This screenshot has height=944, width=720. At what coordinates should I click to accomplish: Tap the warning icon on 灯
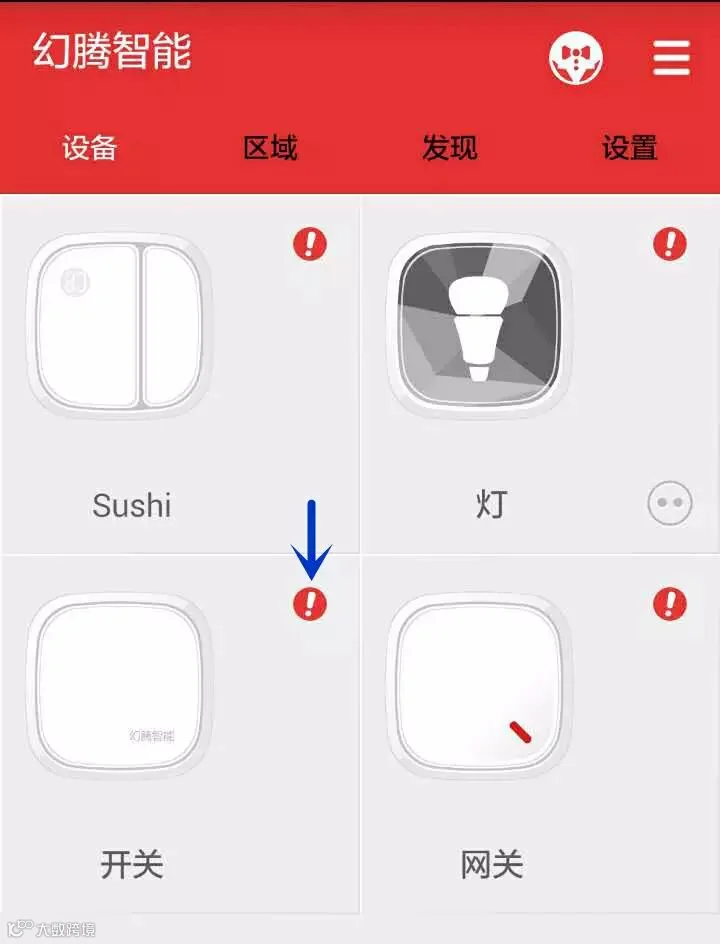[x=670, y=244]
